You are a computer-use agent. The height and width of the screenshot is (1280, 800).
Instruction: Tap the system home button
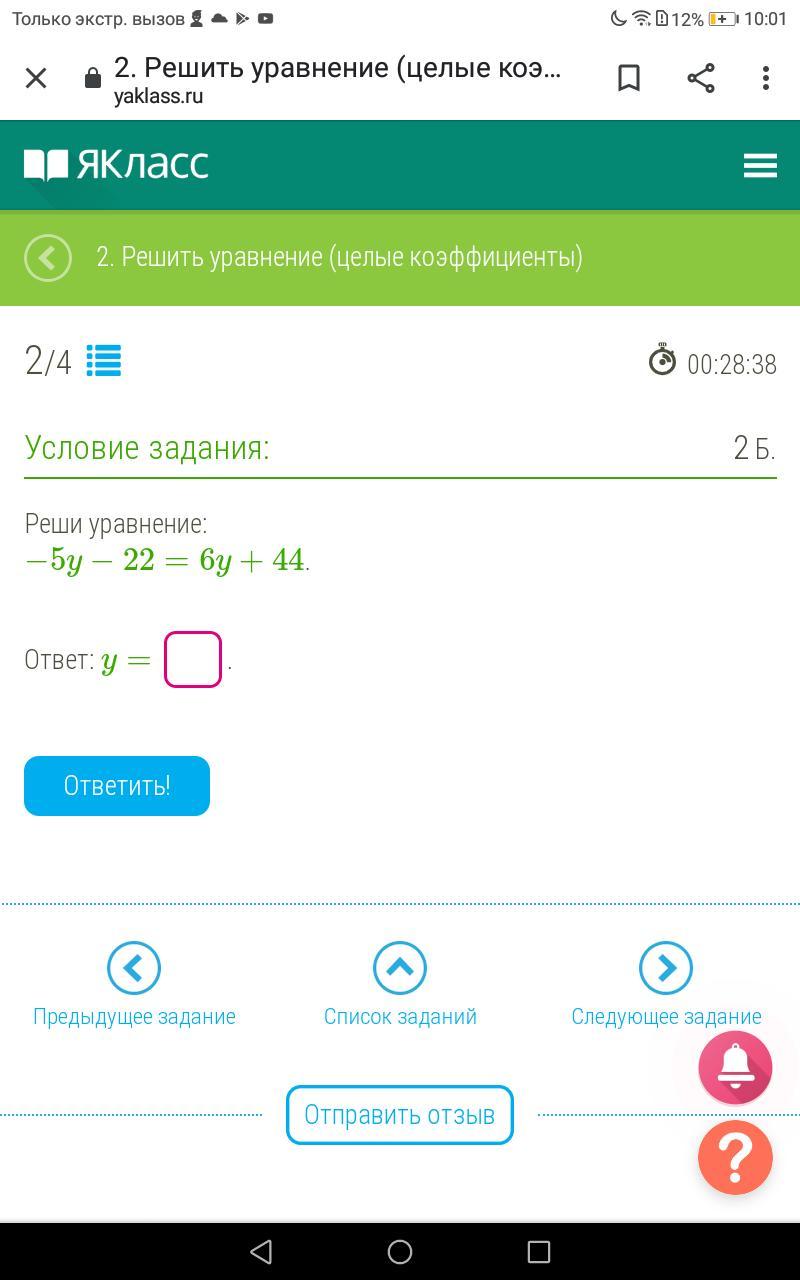400,1251
